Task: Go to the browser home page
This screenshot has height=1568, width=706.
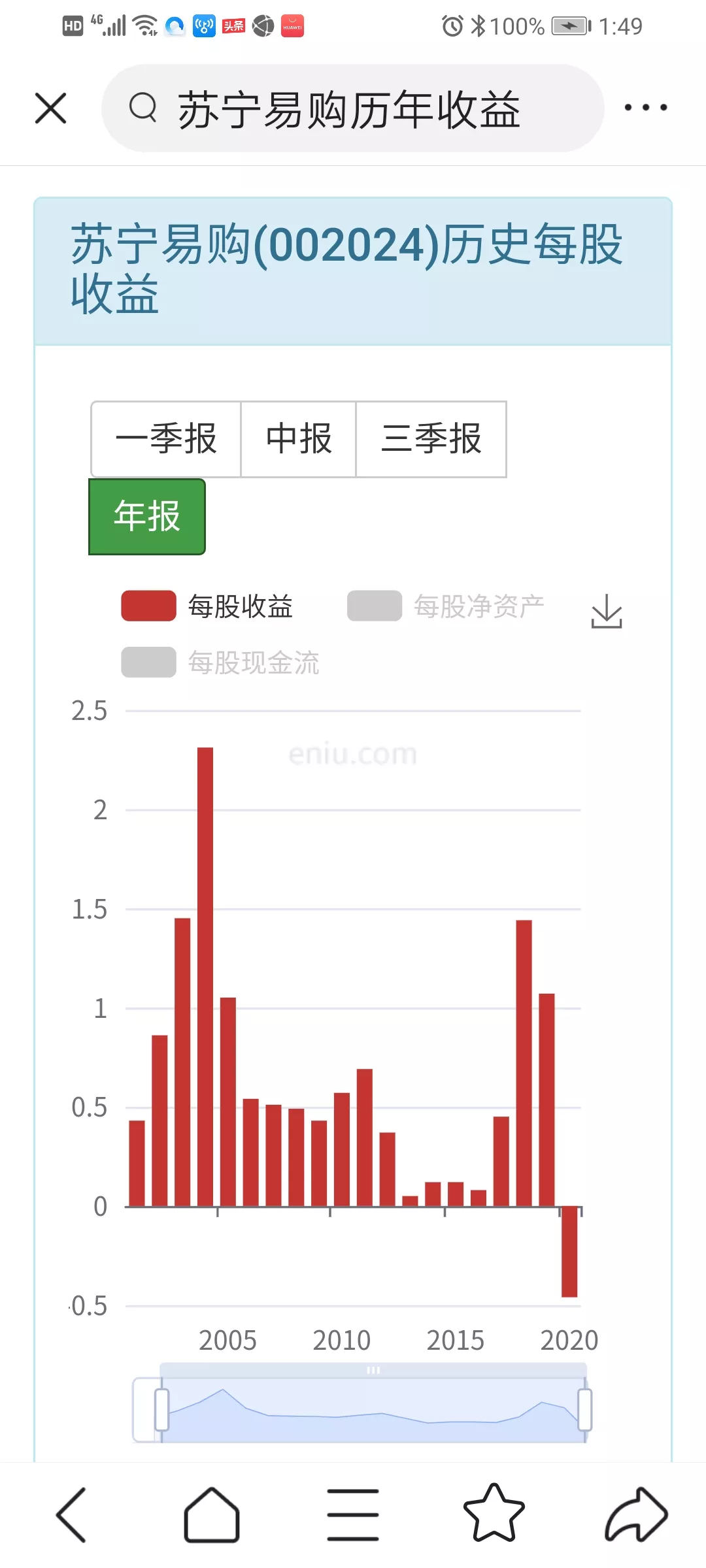Action: click(212, 1514)
